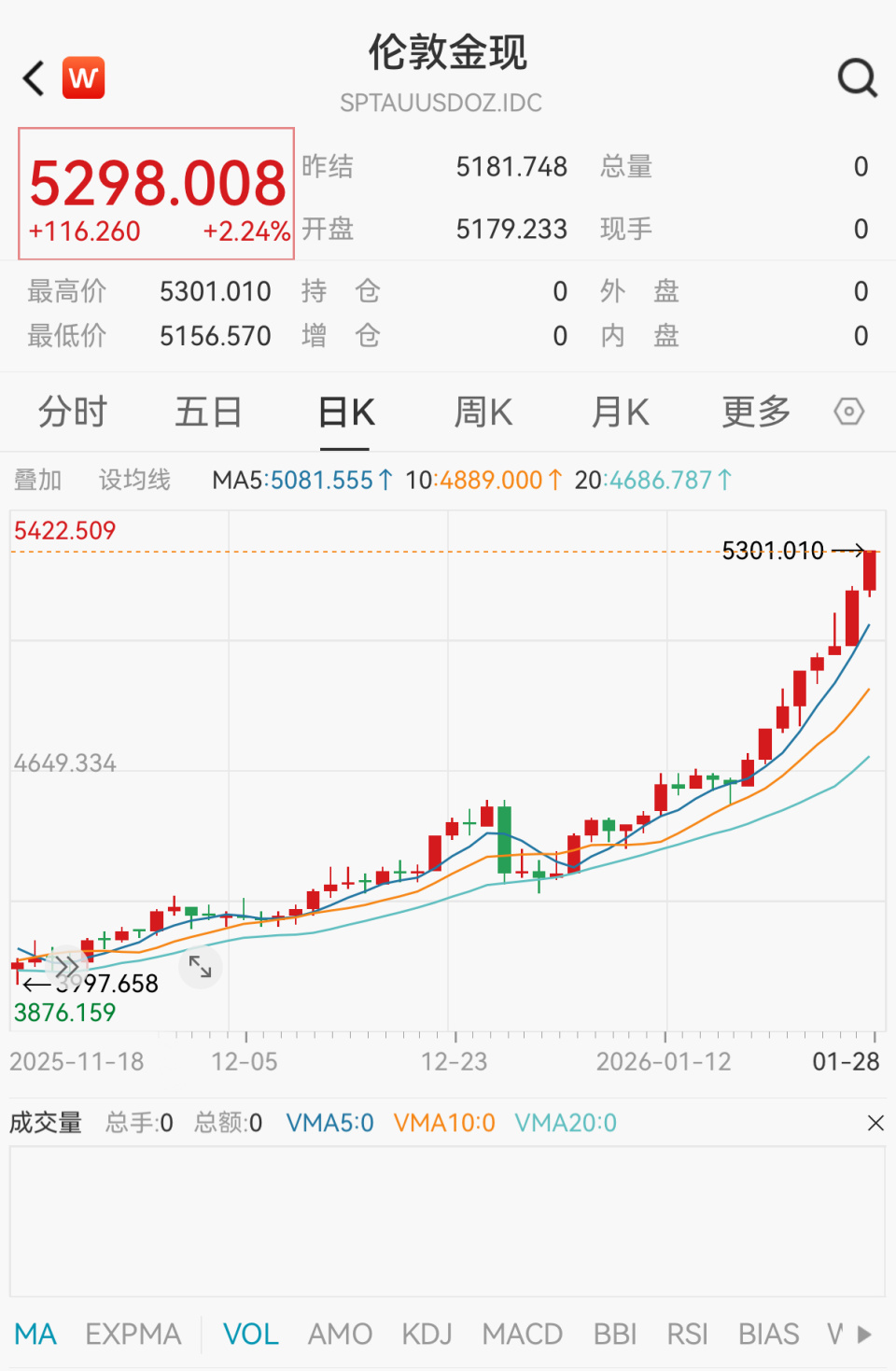Click the double-arrow fast-scroll icon on chart
The image size is (896, 1371).
coord(67,967)
